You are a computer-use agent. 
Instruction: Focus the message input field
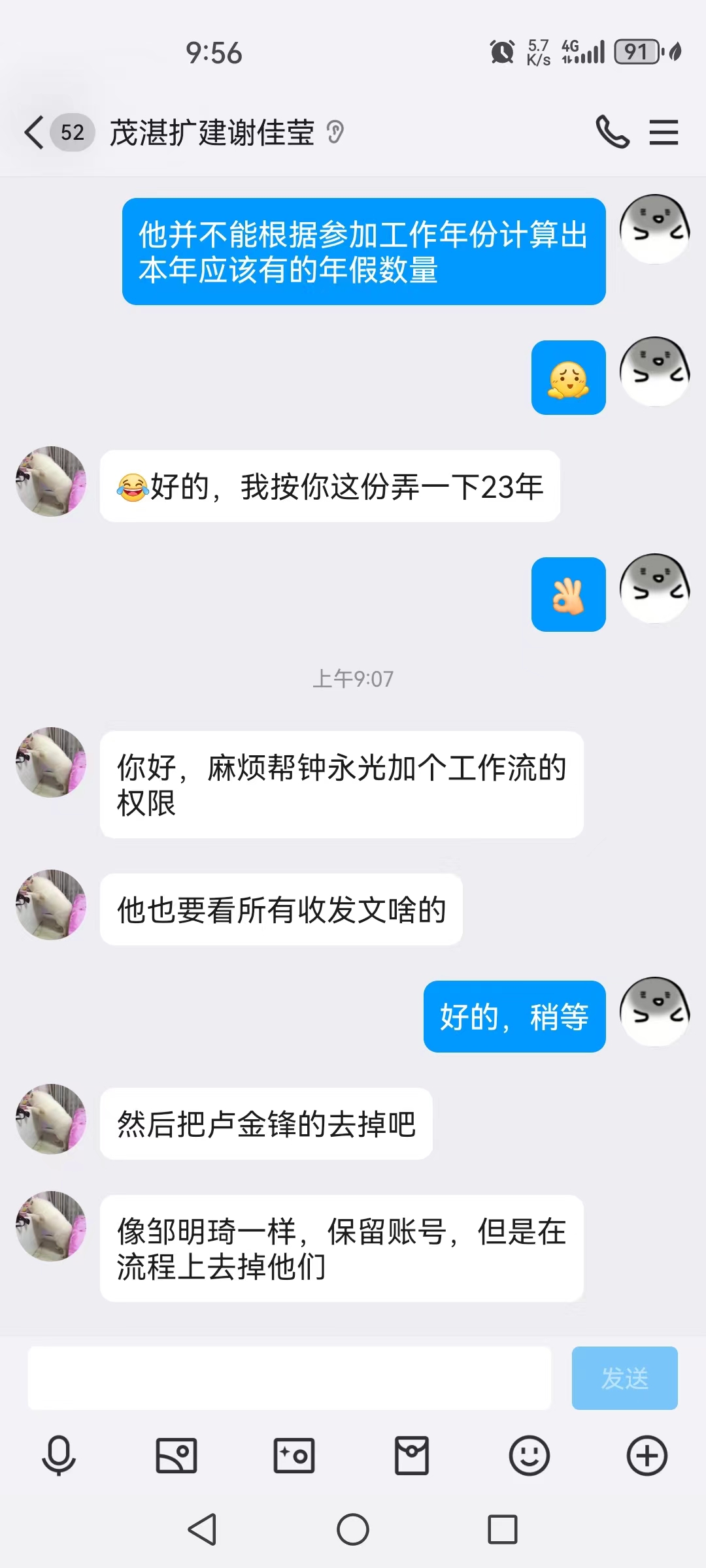(289, 1378)
